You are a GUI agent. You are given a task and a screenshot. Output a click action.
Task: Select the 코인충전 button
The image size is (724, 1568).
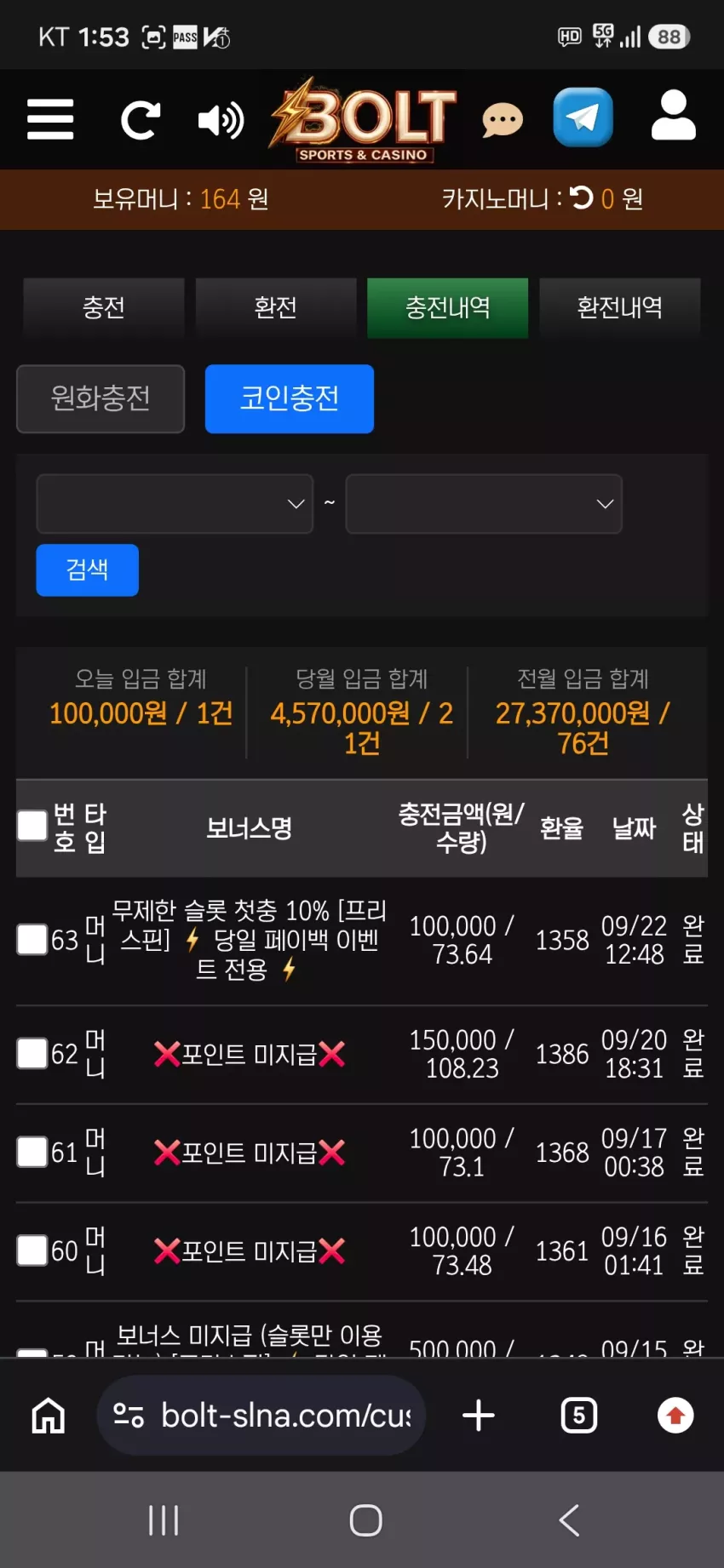tap(290, 398)
